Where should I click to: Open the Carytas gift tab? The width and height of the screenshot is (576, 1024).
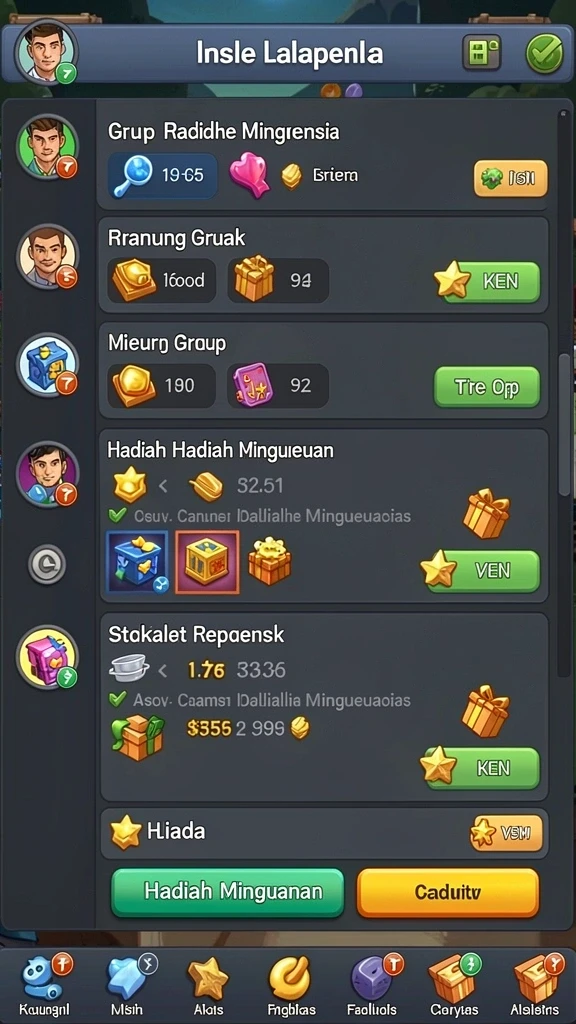click(453, 986)
